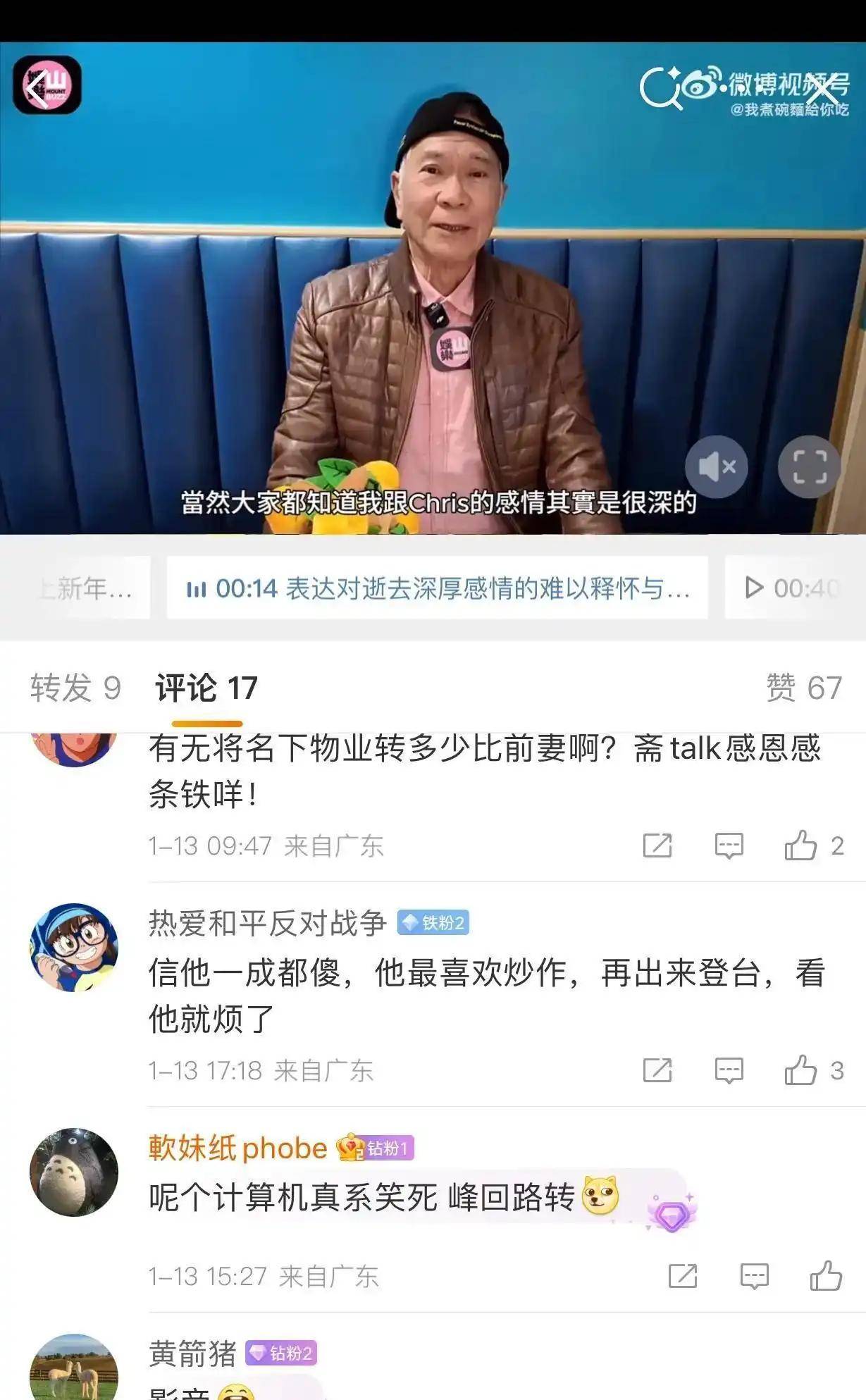
Task: Switch to the 转发 9 tab
Action: (75, 688)
